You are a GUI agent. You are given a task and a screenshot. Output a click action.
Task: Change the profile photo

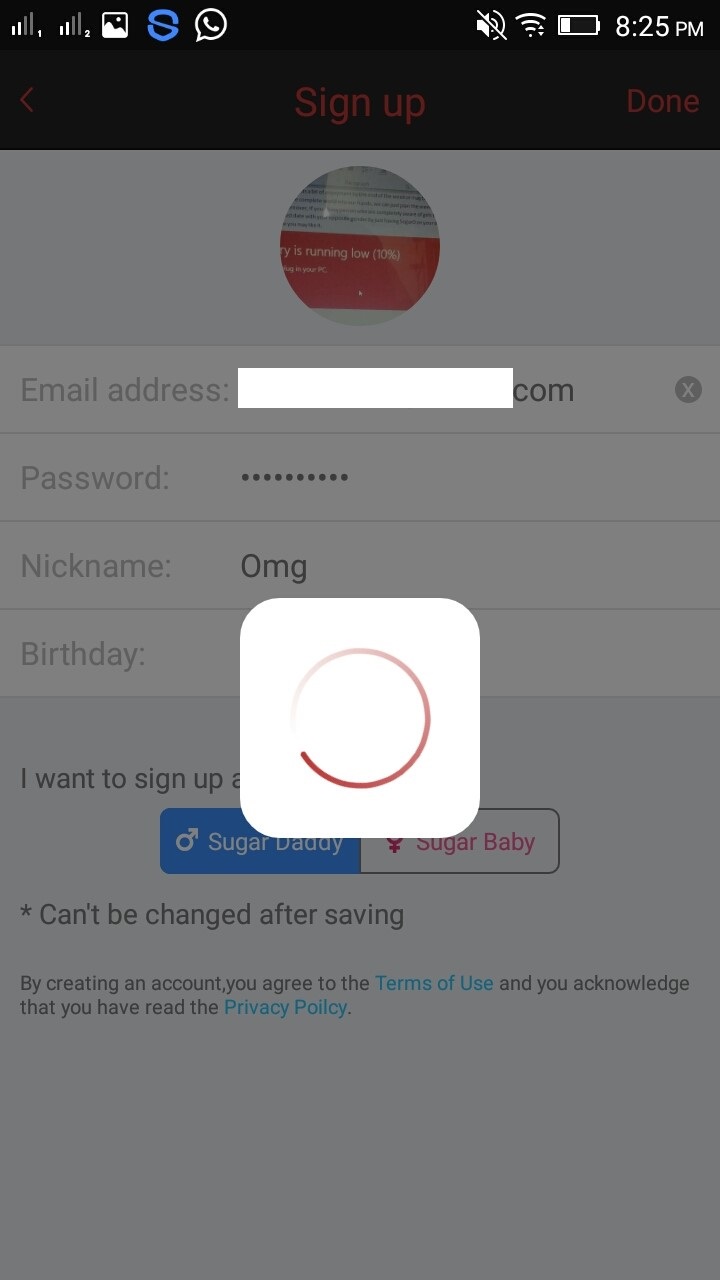tap(360, 245)
